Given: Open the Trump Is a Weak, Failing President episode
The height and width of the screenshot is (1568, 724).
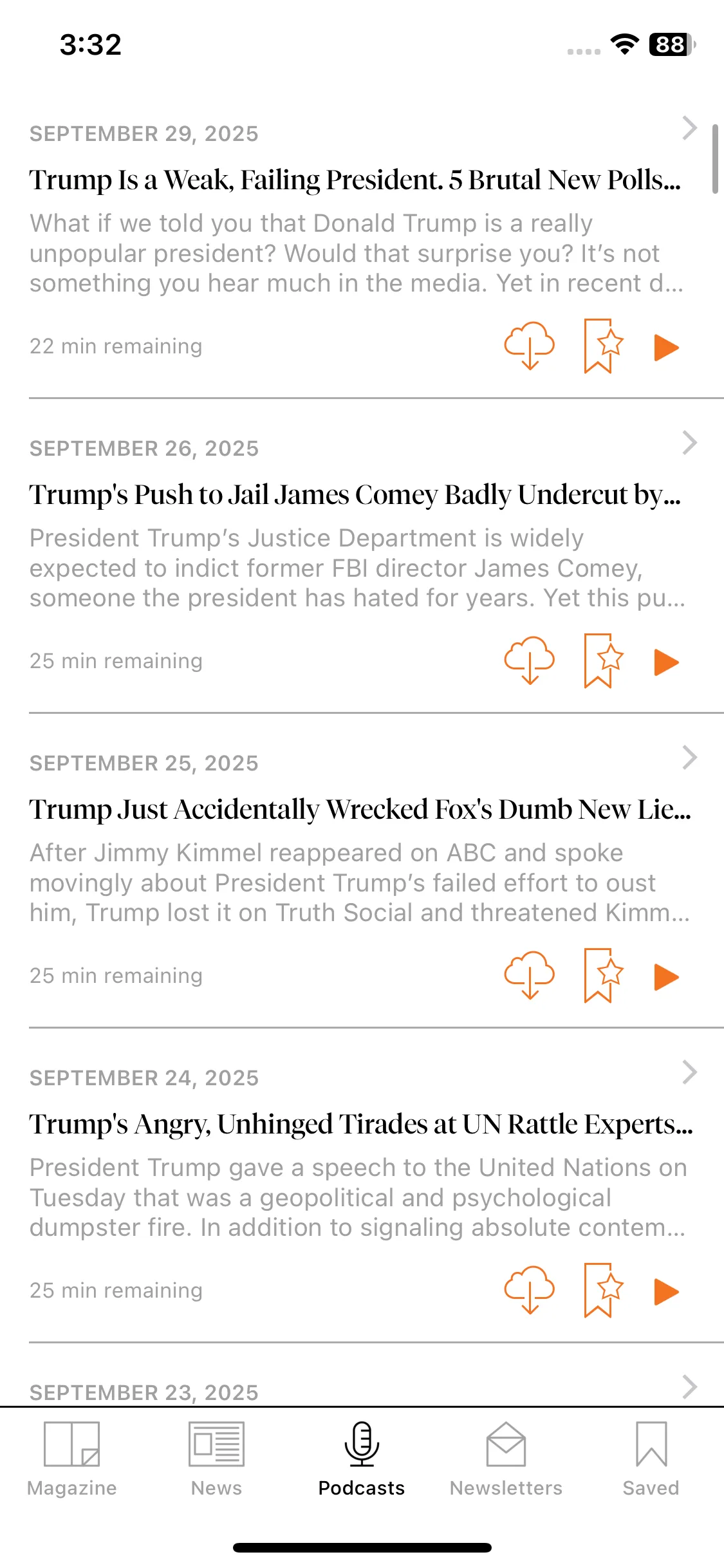Looking at the screenshot, I should [355, 180].
